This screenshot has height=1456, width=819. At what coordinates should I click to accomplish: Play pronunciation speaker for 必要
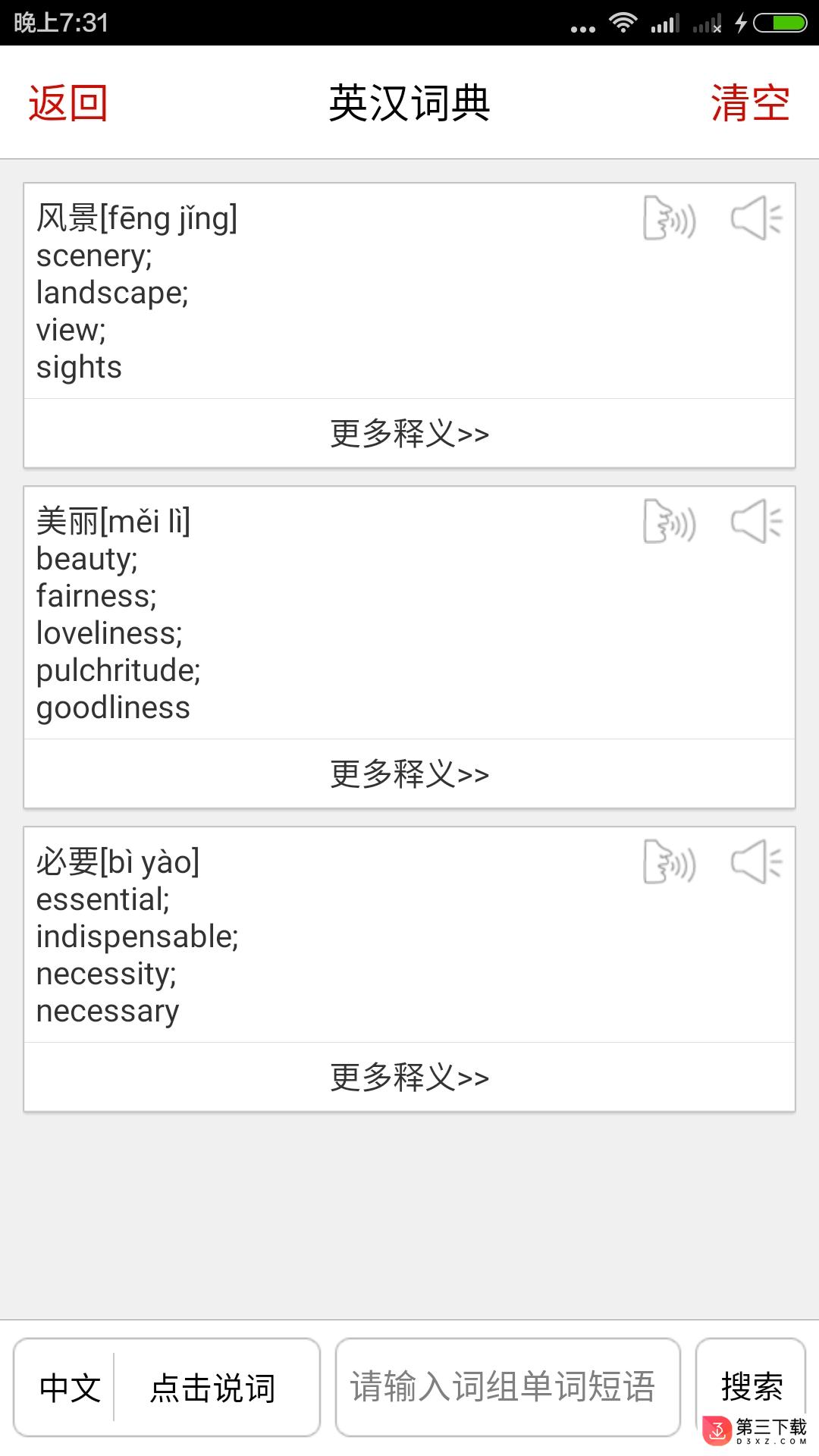click(756, 862)
